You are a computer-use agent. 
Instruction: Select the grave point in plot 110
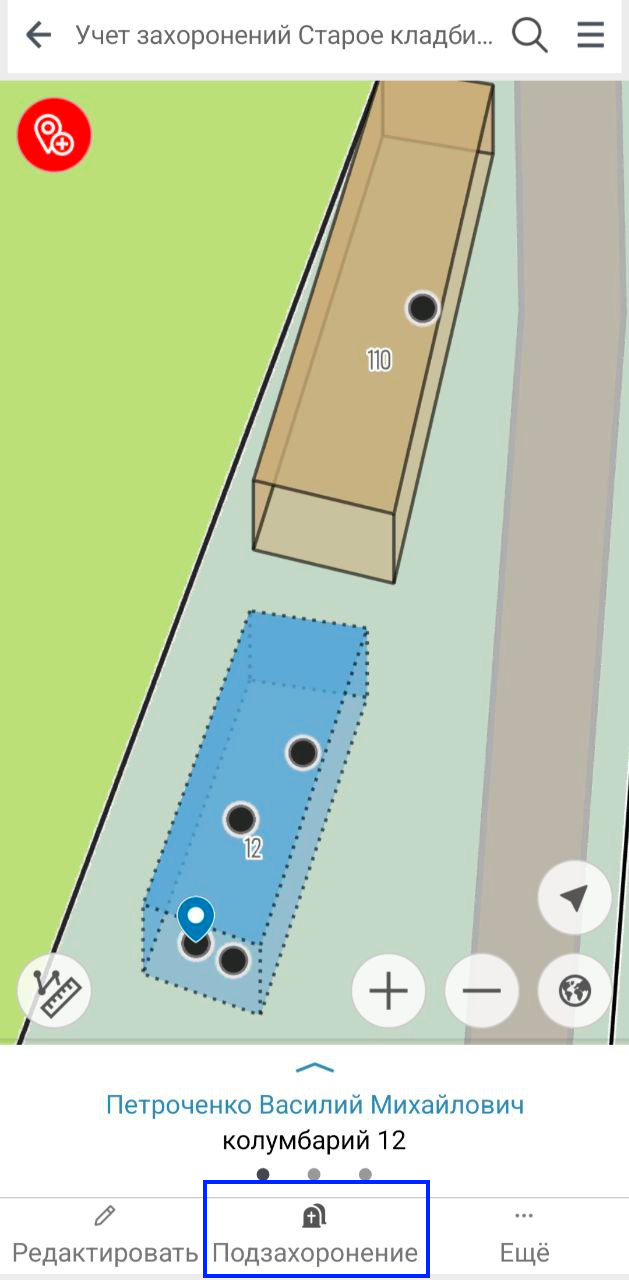coord(423,308)
